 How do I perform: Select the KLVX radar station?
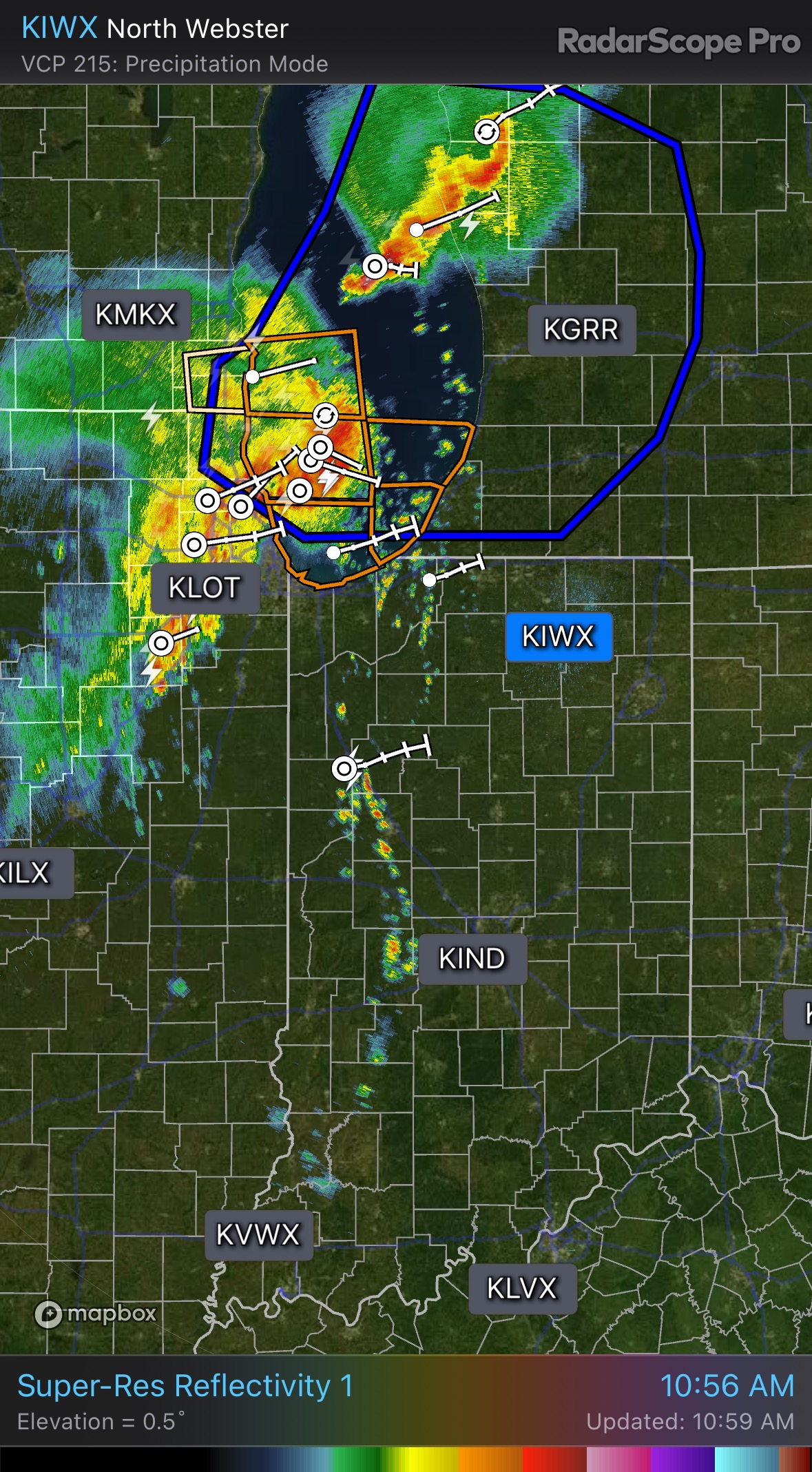(x=522, y=1288)
